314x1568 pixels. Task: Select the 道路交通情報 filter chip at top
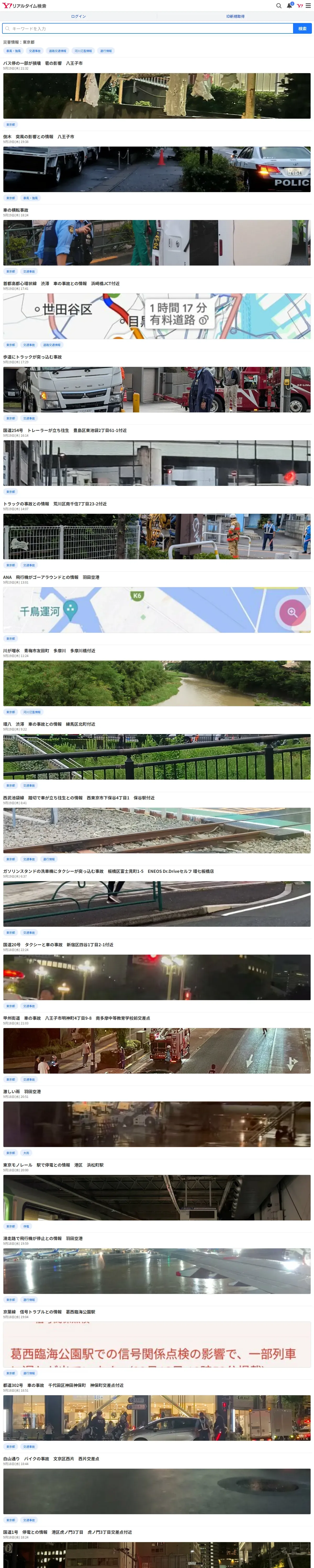tap(57, 51)
